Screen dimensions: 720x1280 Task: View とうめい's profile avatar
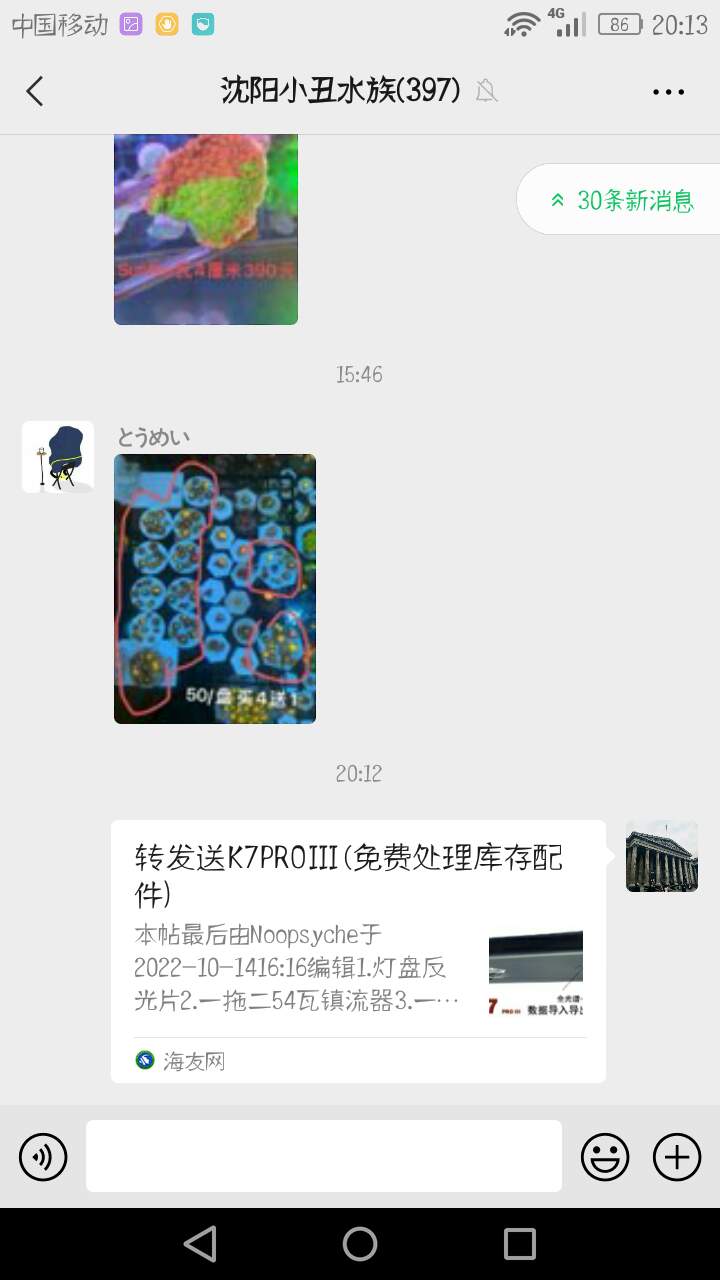(58, 457)
